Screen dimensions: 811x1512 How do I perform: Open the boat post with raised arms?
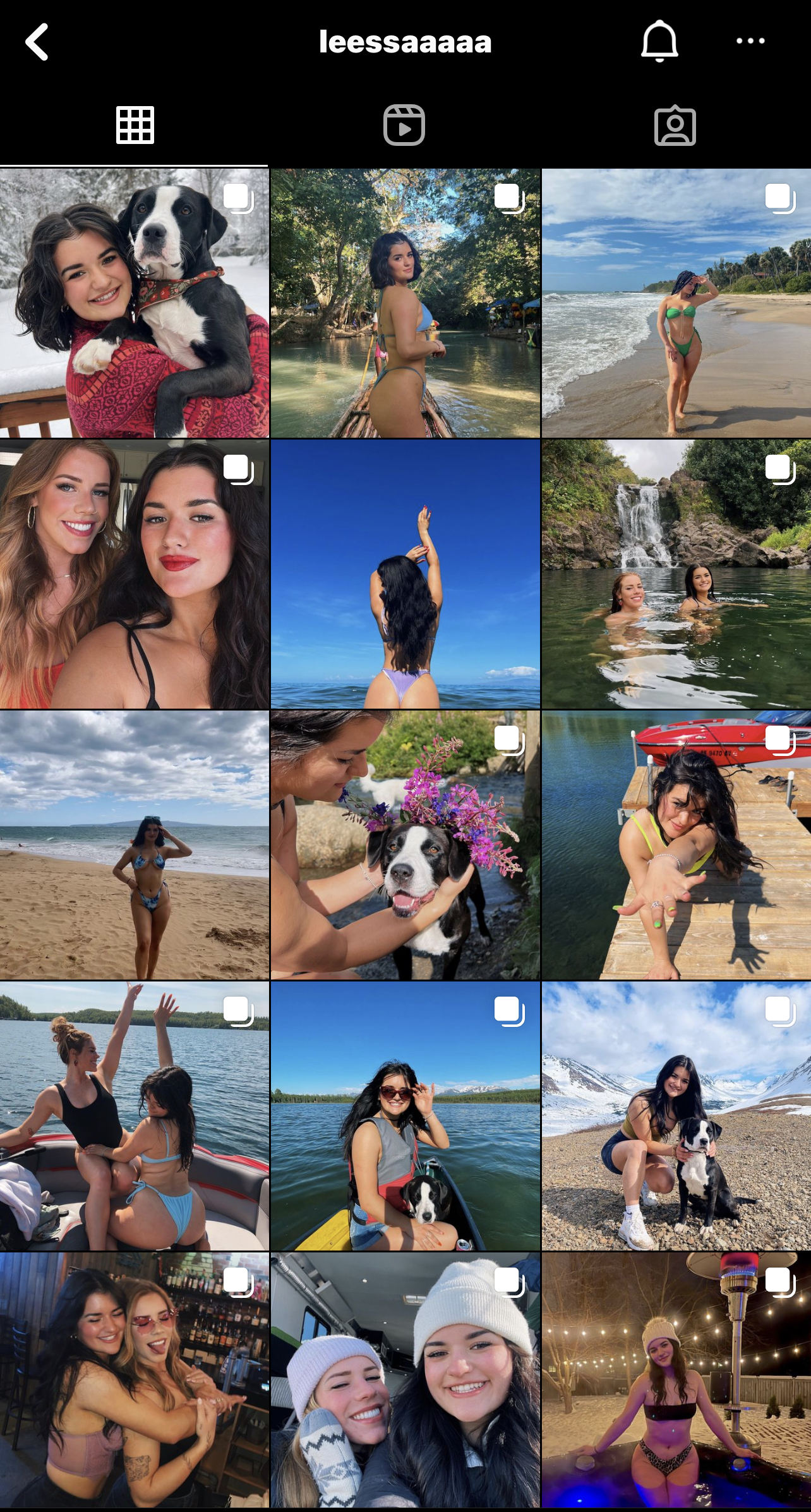coord(134,1115)
